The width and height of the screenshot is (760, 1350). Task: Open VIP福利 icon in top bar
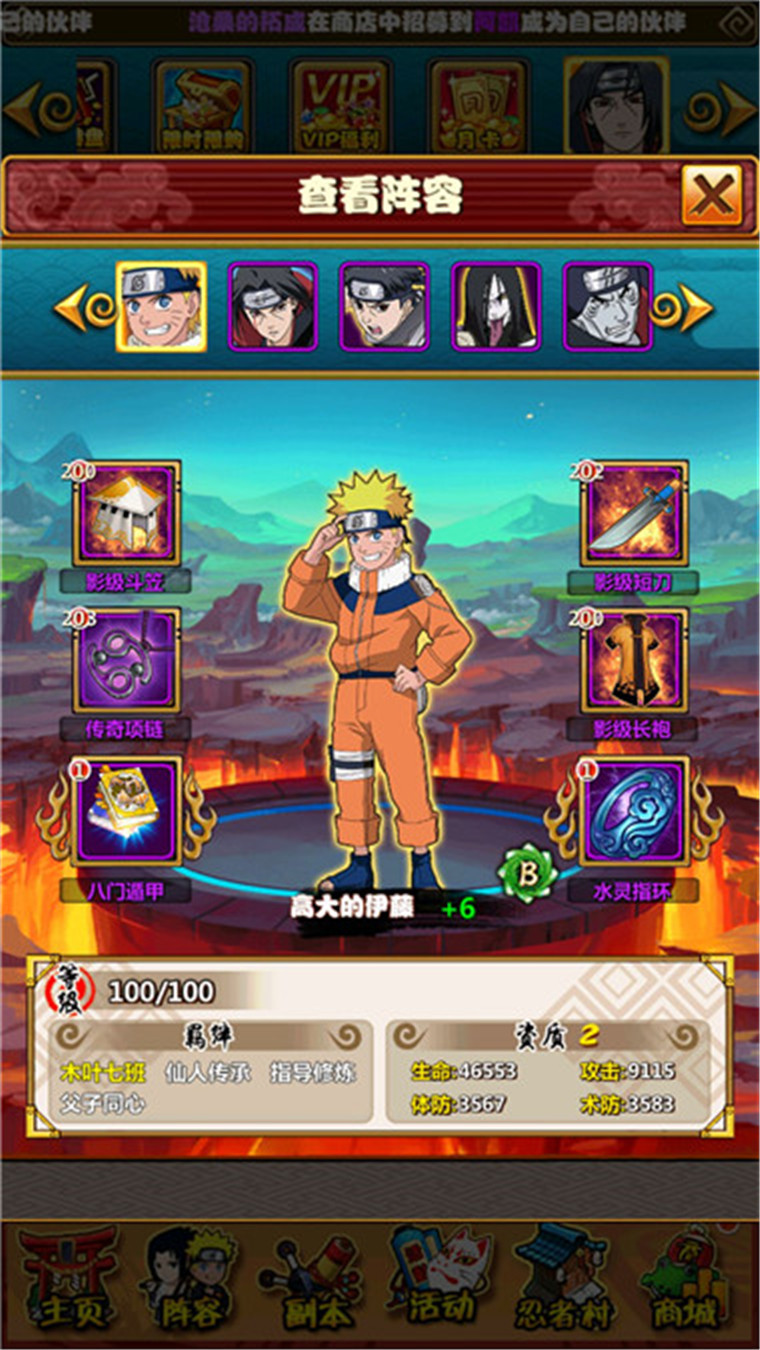pos(340,105)
